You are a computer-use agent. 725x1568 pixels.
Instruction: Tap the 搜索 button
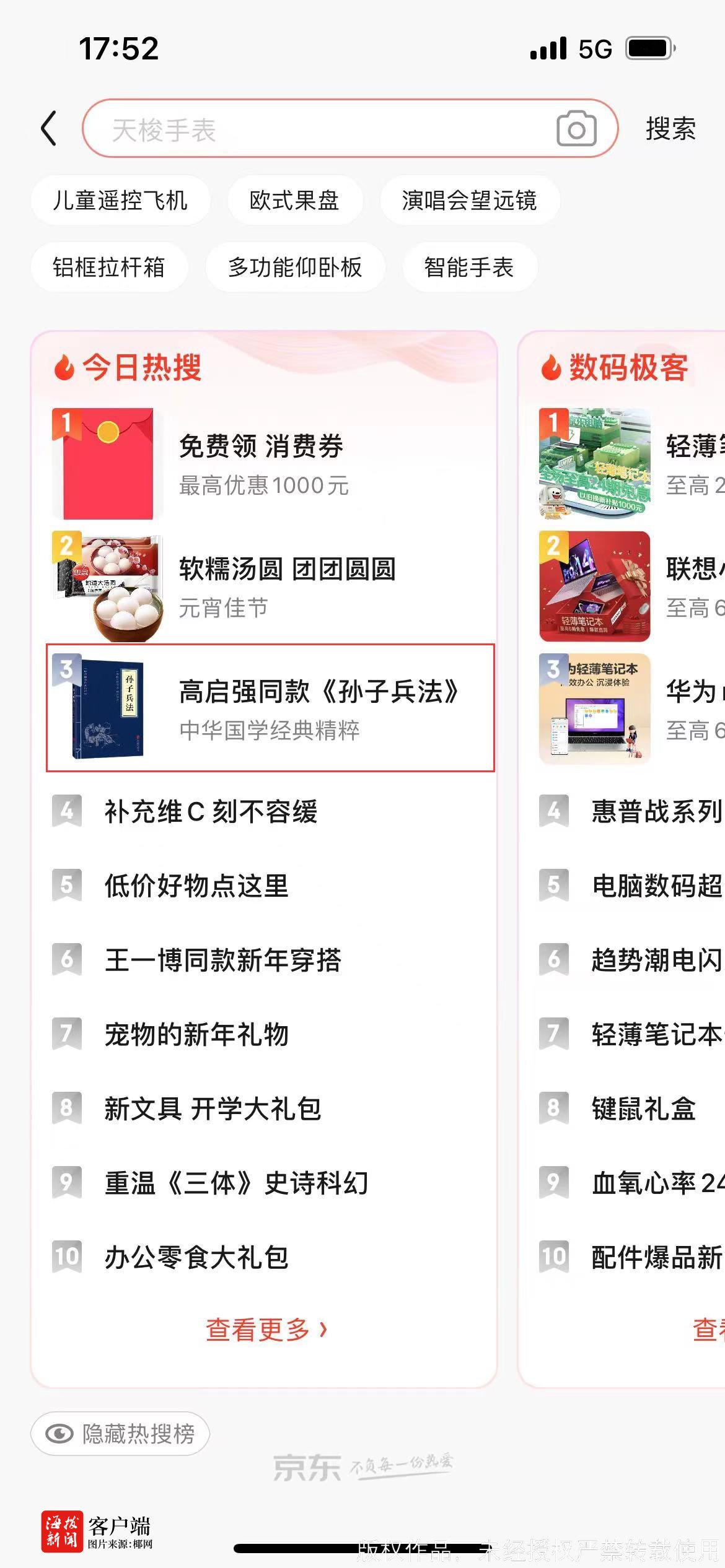click(x=670, y=129)
